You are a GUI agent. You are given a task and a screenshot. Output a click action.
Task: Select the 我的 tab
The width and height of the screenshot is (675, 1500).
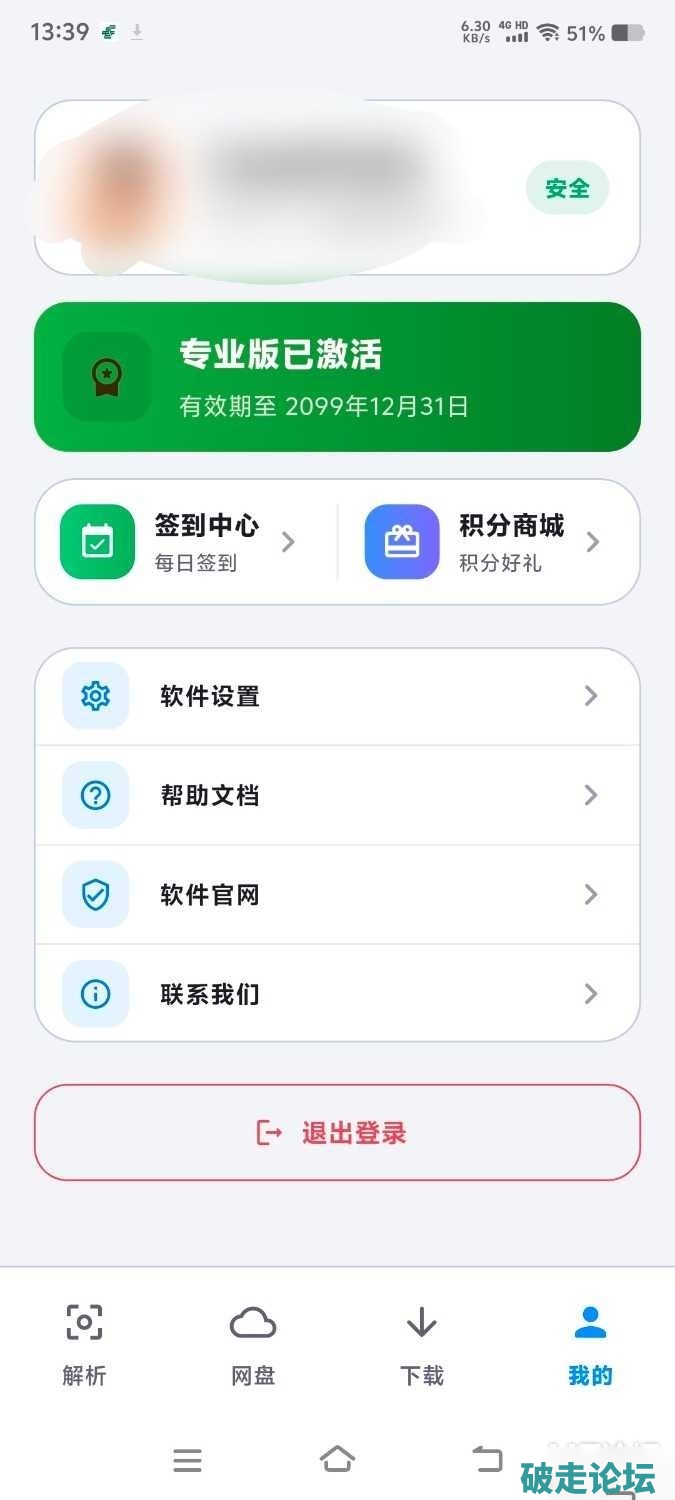pyautogui.click(x=590, y=1345)
